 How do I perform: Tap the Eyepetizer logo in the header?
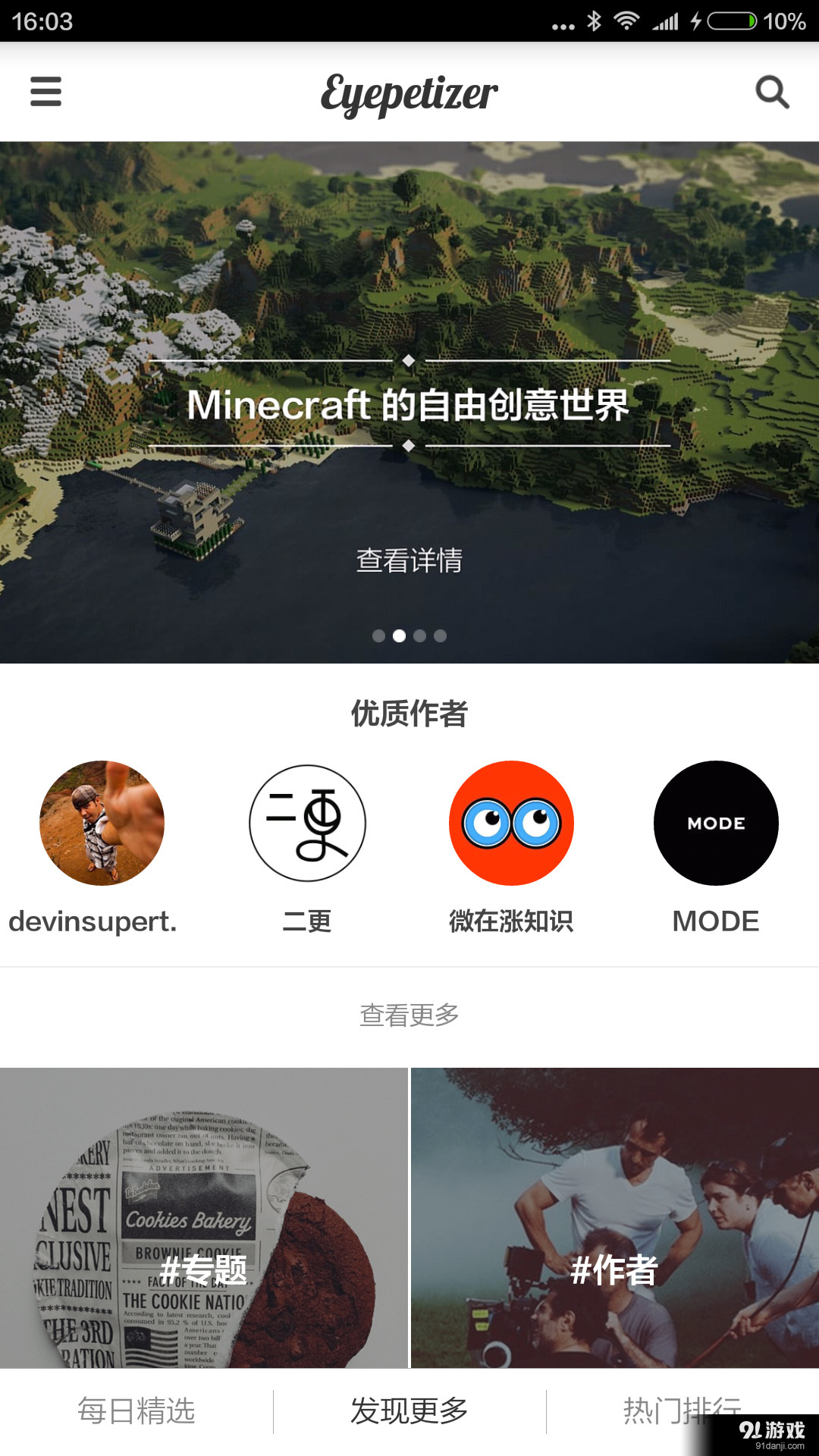409,92
